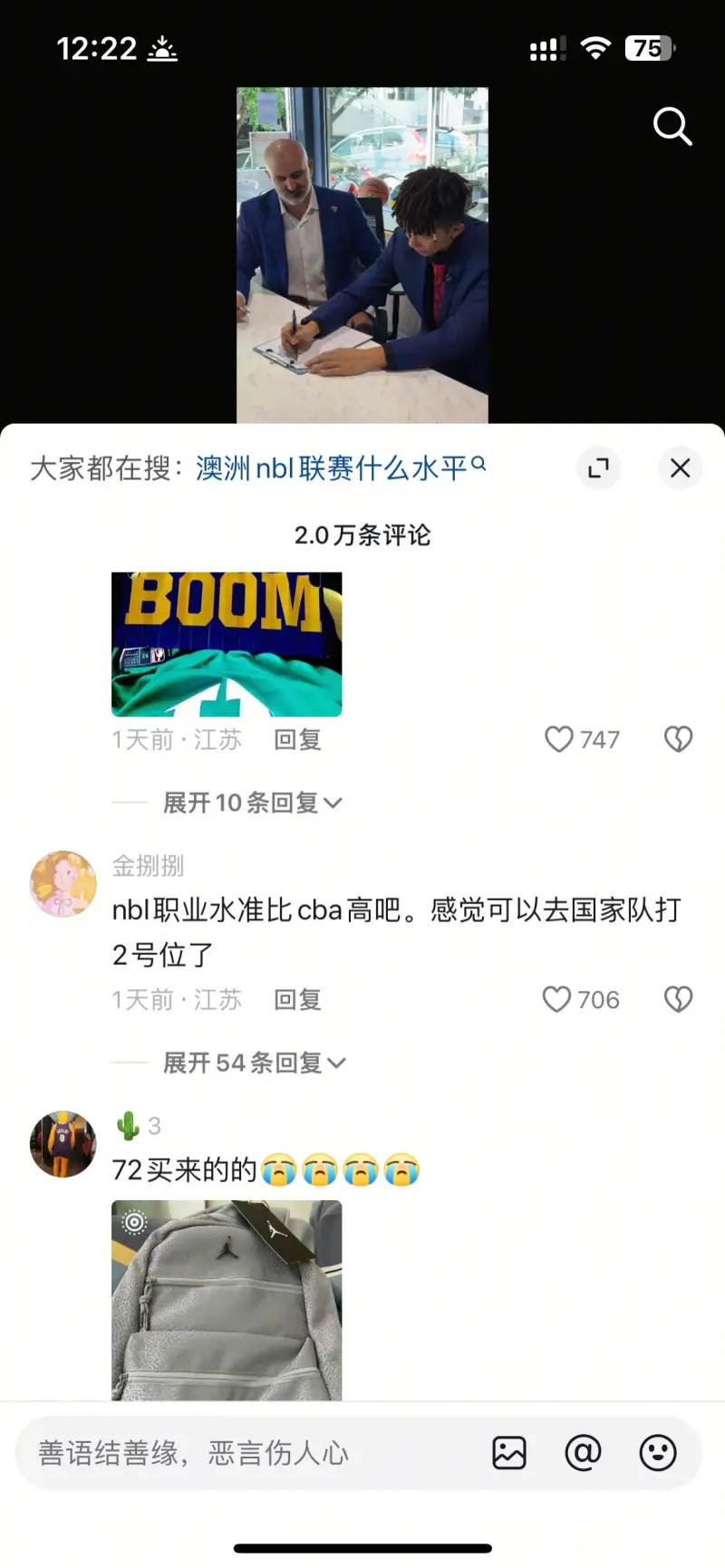Dislike the comment with 747 likes
Image resolution: width=725 pixels, height=1568 pixels.
pyautogui.click(x=678, y=740)
